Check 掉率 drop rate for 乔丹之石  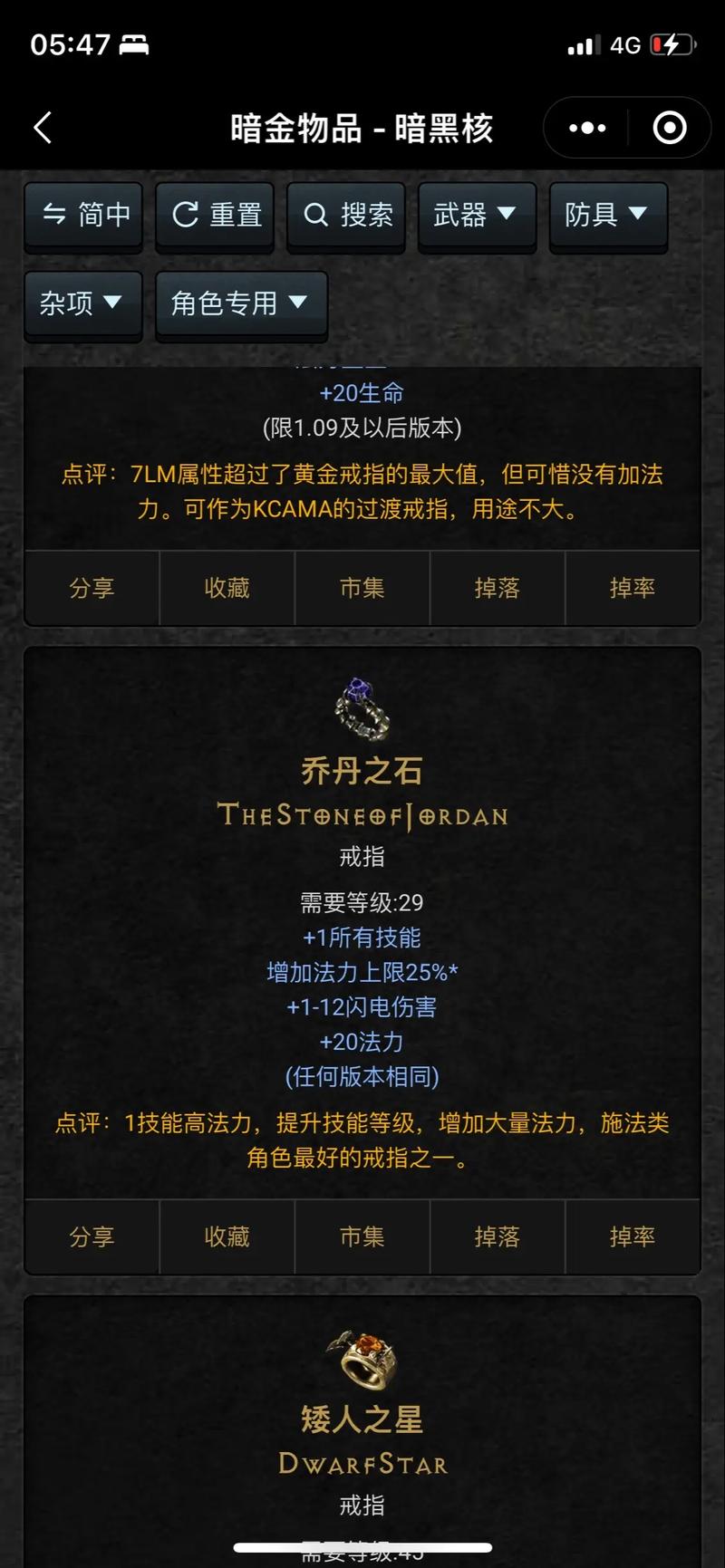632,1236
